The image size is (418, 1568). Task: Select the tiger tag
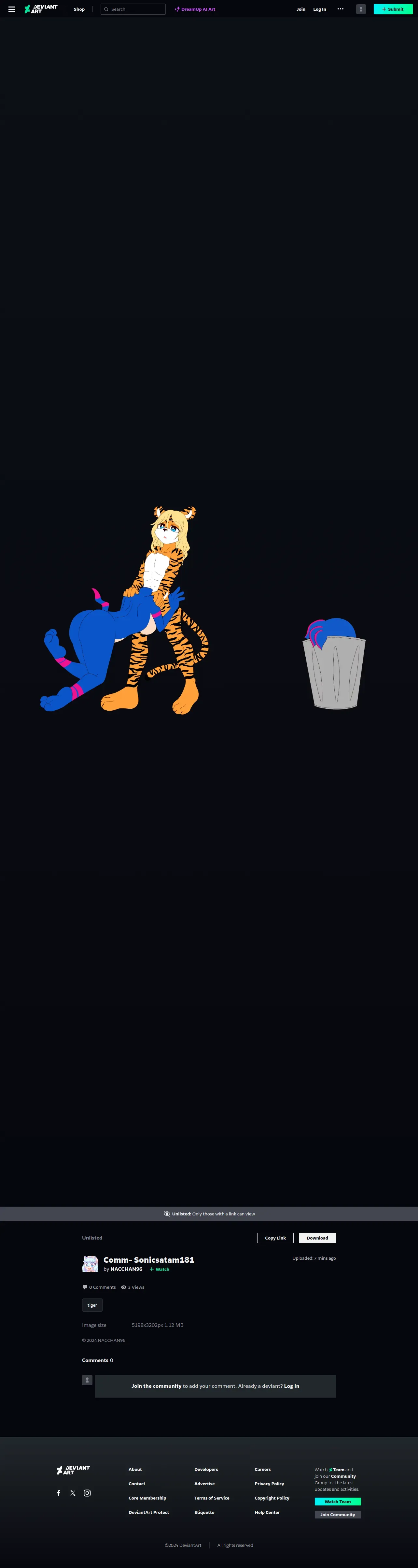pos(92,1305)
